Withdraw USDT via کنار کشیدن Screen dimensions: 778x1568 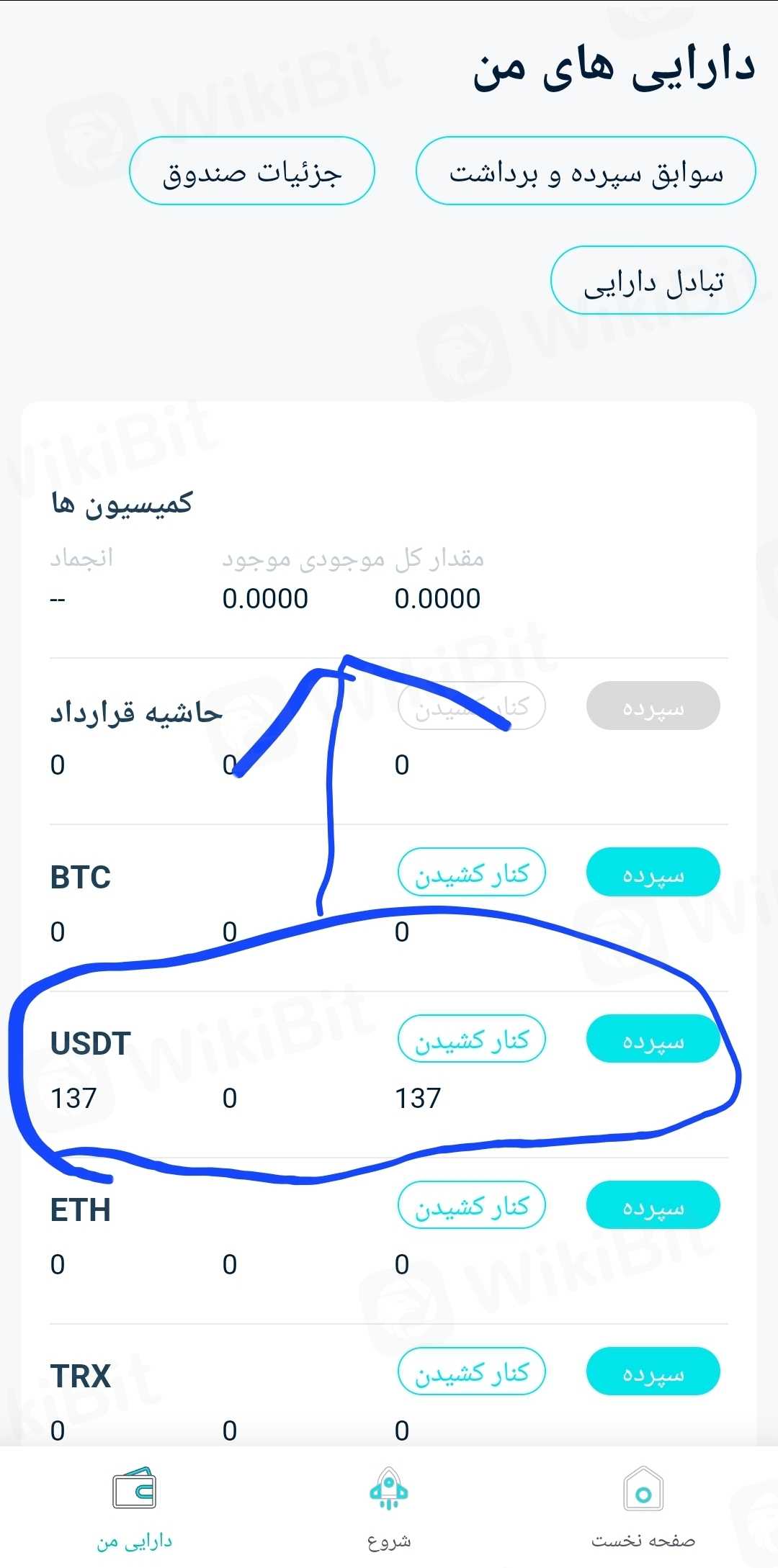point(472,1039)
